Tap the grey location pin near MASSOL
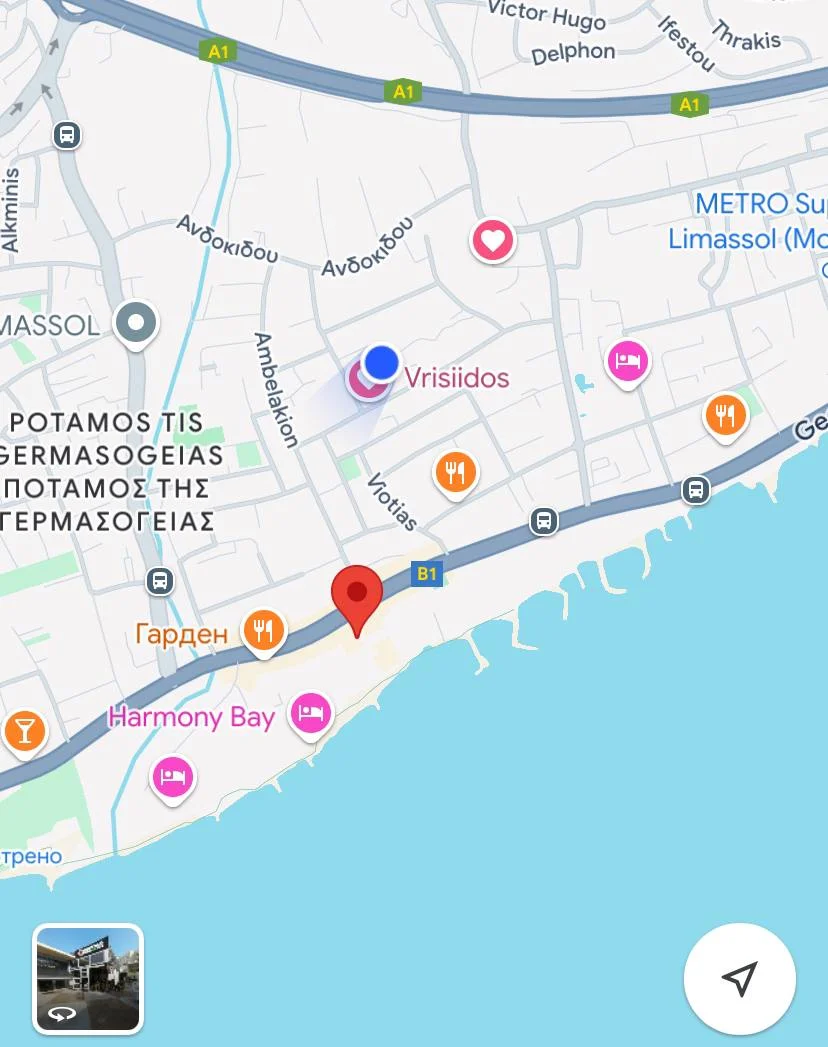This screenshot has width=828, height=1047. [136, 323]
